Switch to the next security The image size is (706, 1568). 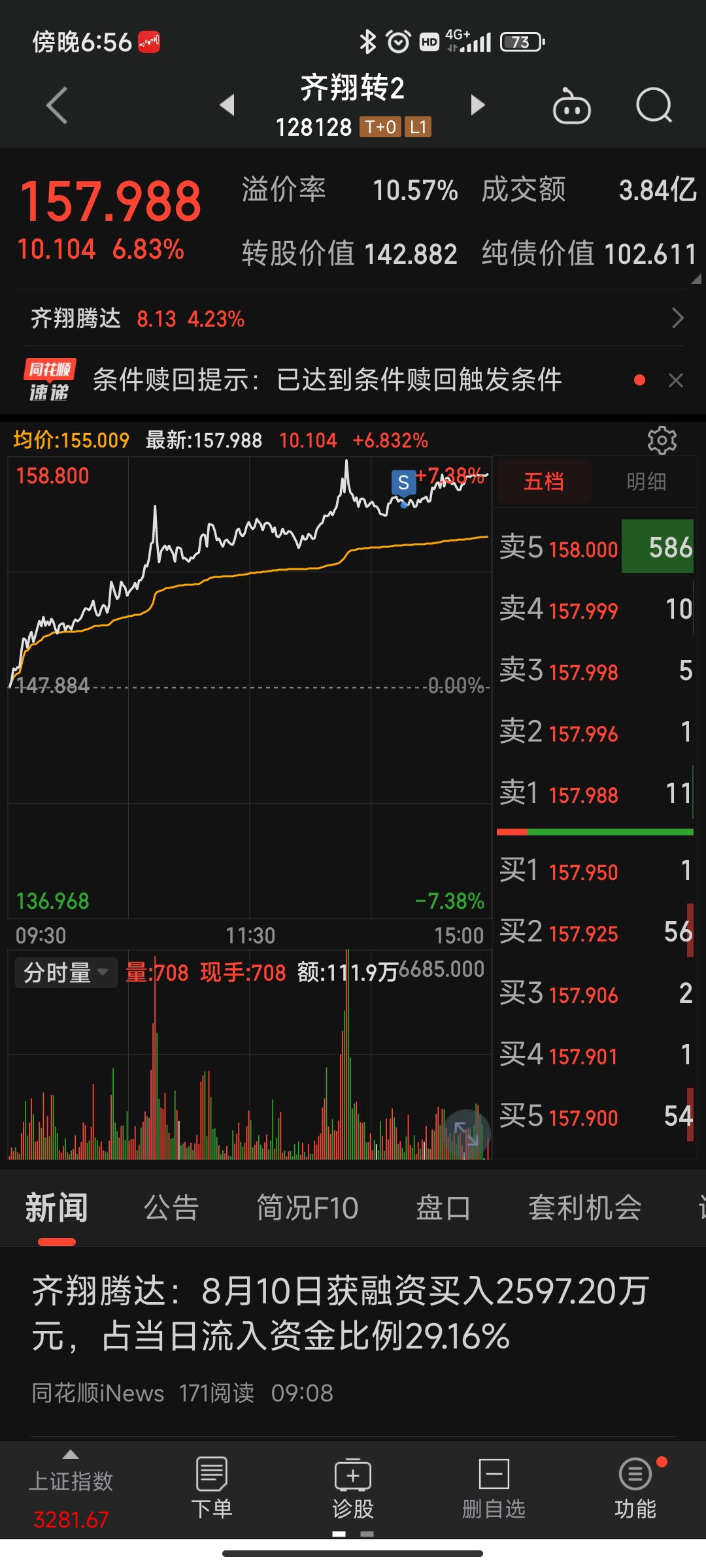[478, 105]
